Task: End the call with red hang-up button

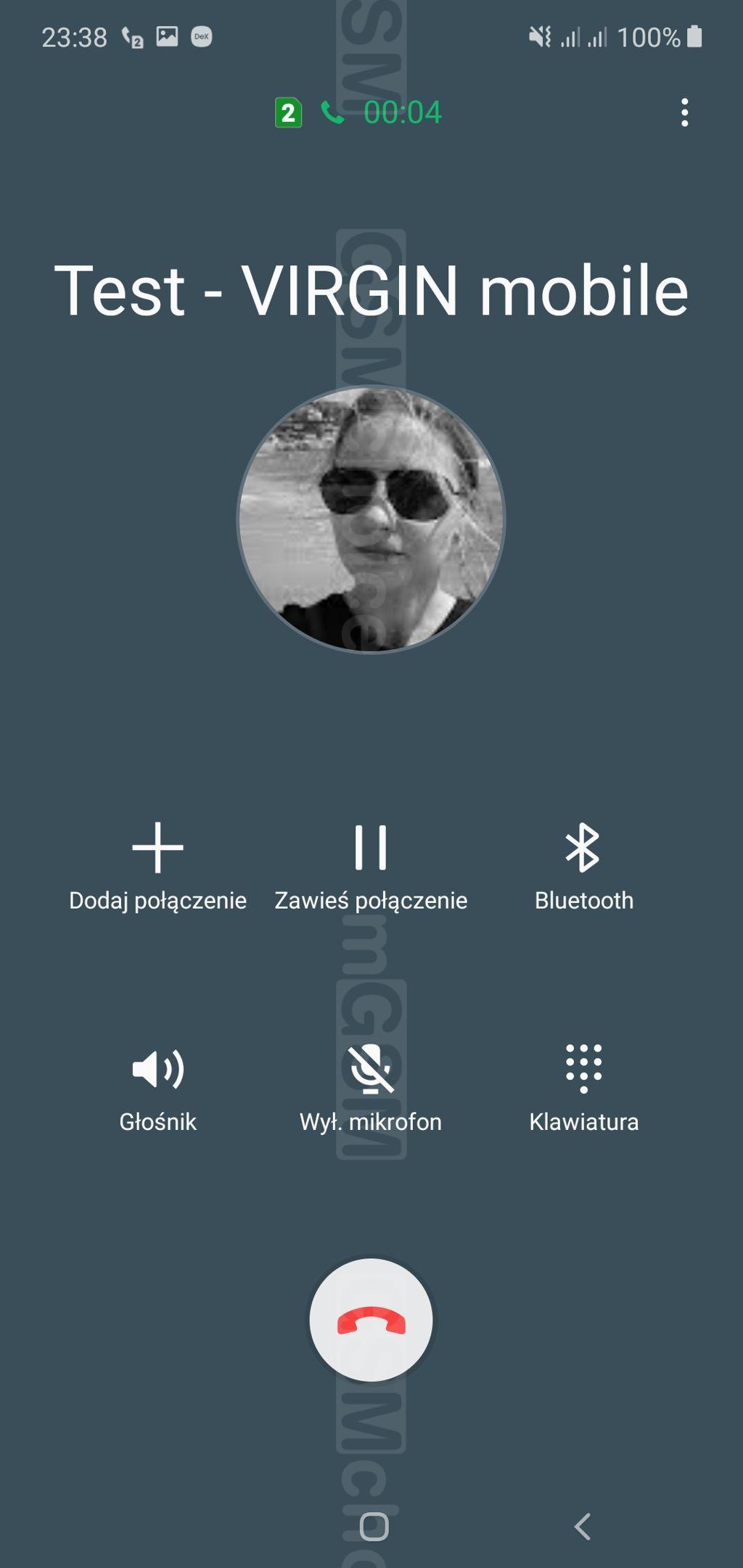Action: 371,1320
